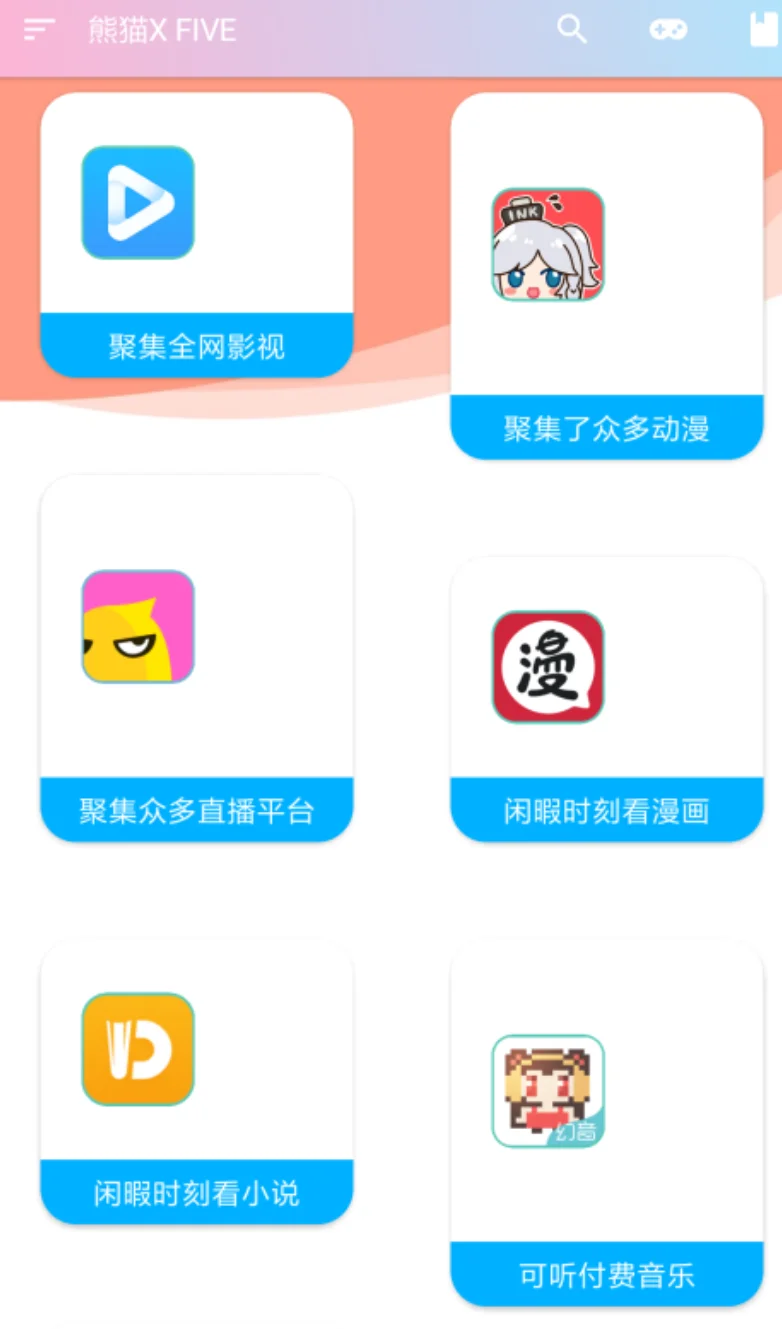This screenshot has width=782, height=1329.
Task: Open the 聚集全网影视 card
Action: pyautogui.click(x=197, y=235)
